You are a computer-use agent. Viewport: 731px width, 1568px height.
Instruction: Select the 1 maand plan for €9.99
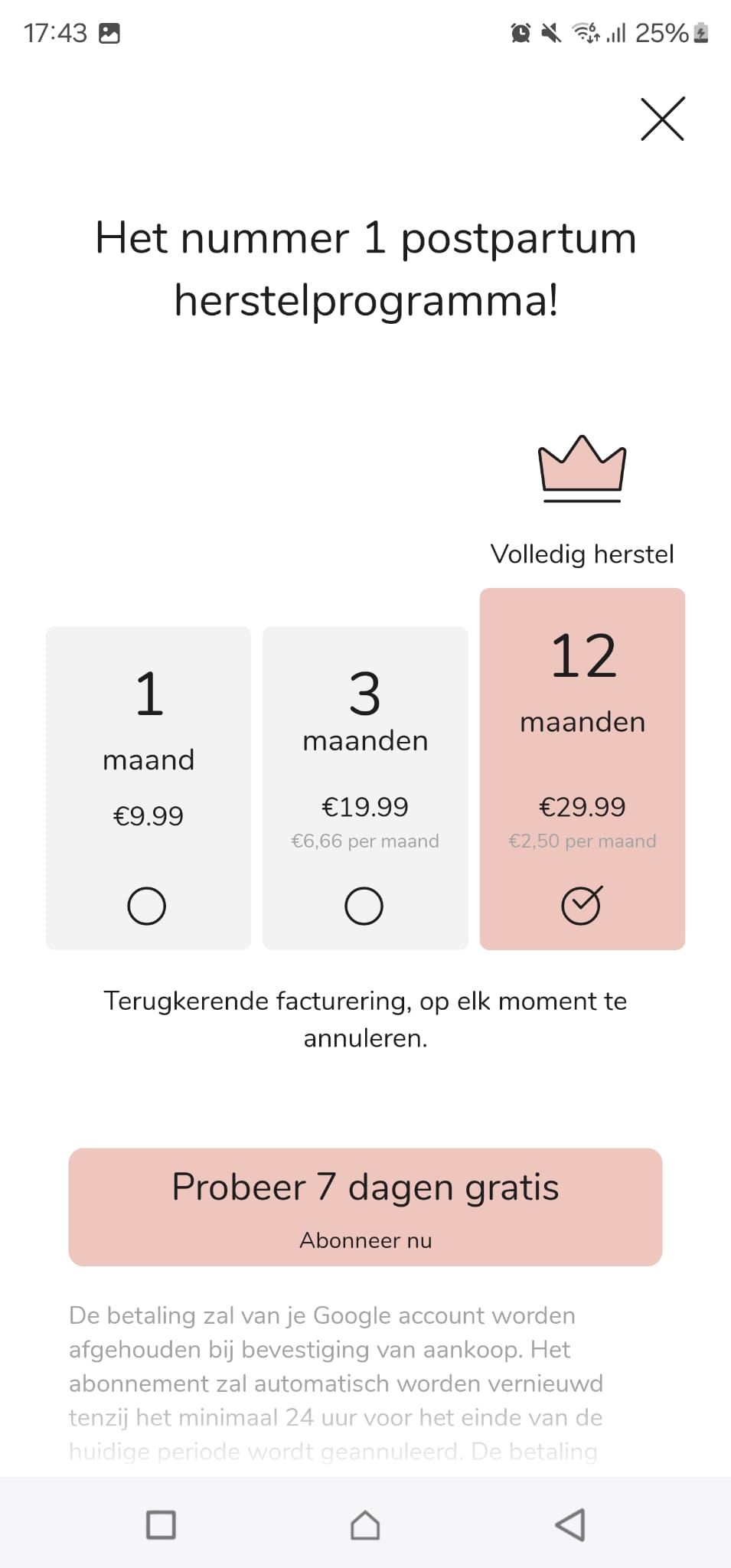(x=148, y=789)
